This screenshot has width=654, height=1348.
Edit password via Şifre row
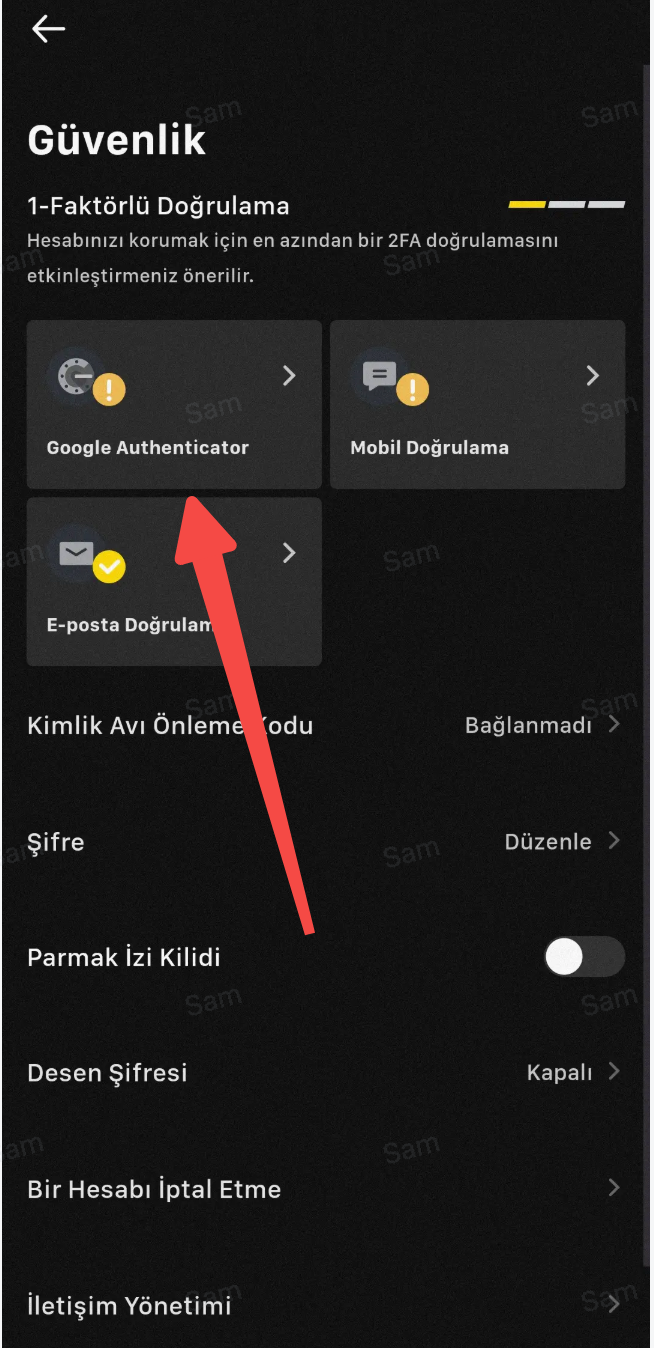[x=325, y=842]
